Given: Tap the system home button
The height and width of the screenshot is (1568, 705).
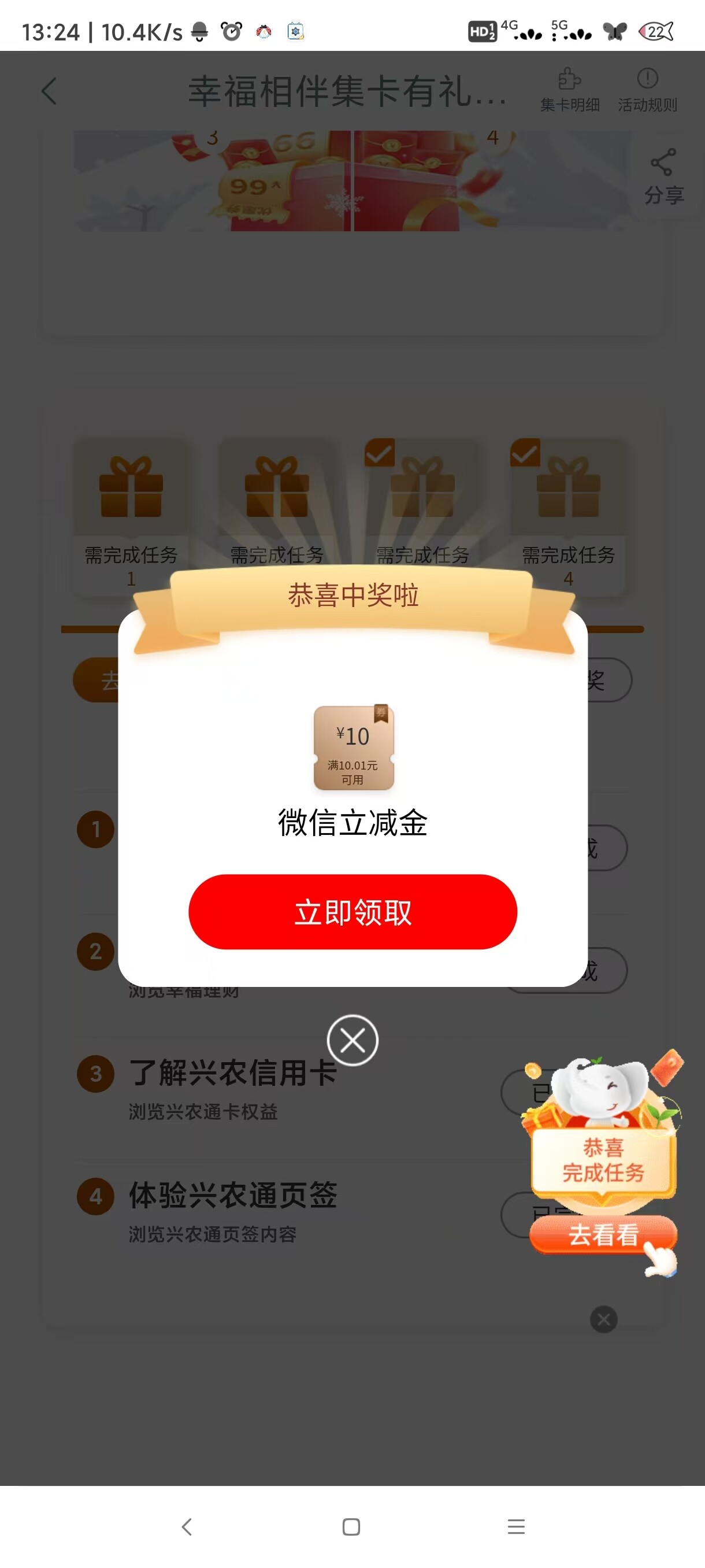Looking at the screenshot, I should (x=351, y=1526).
